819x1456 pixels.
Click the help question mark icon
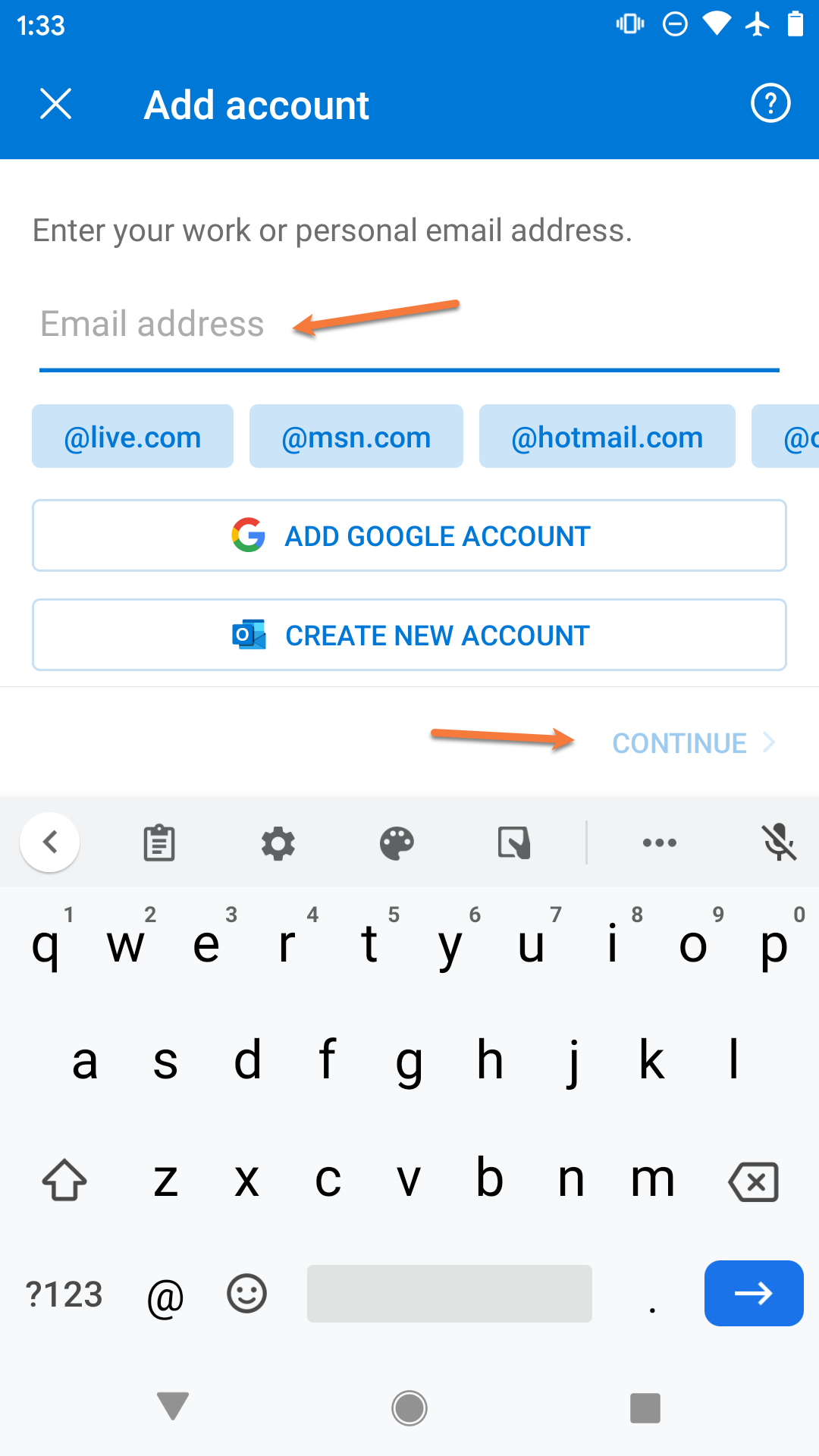click(x=770, y=104)
